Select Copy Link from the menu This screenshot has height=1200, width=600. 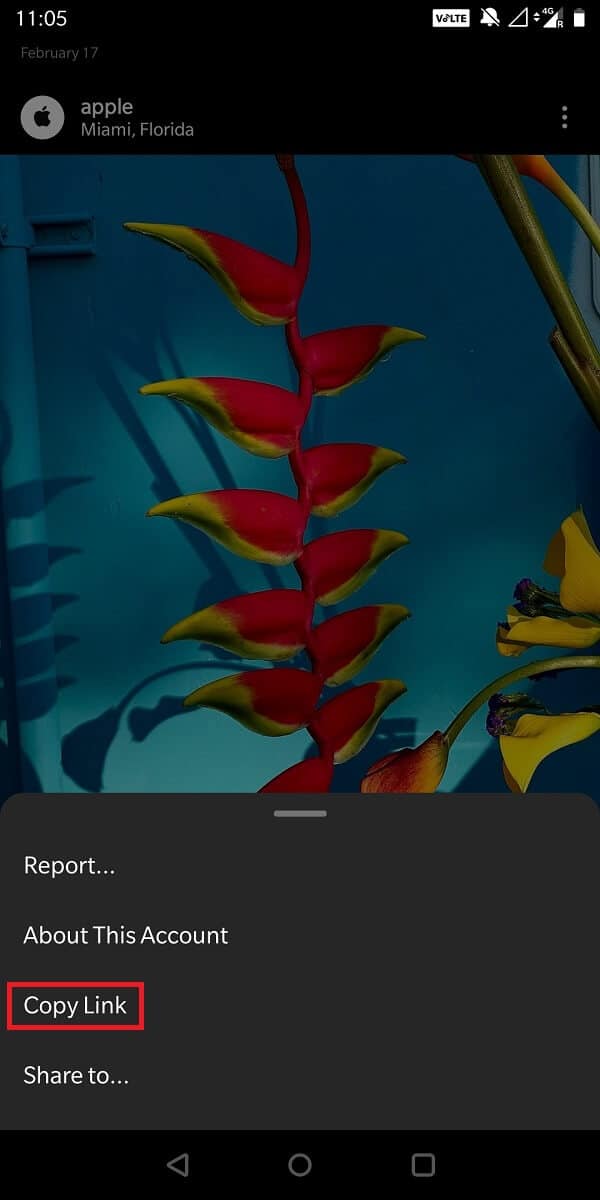[x=75, y=1005]
